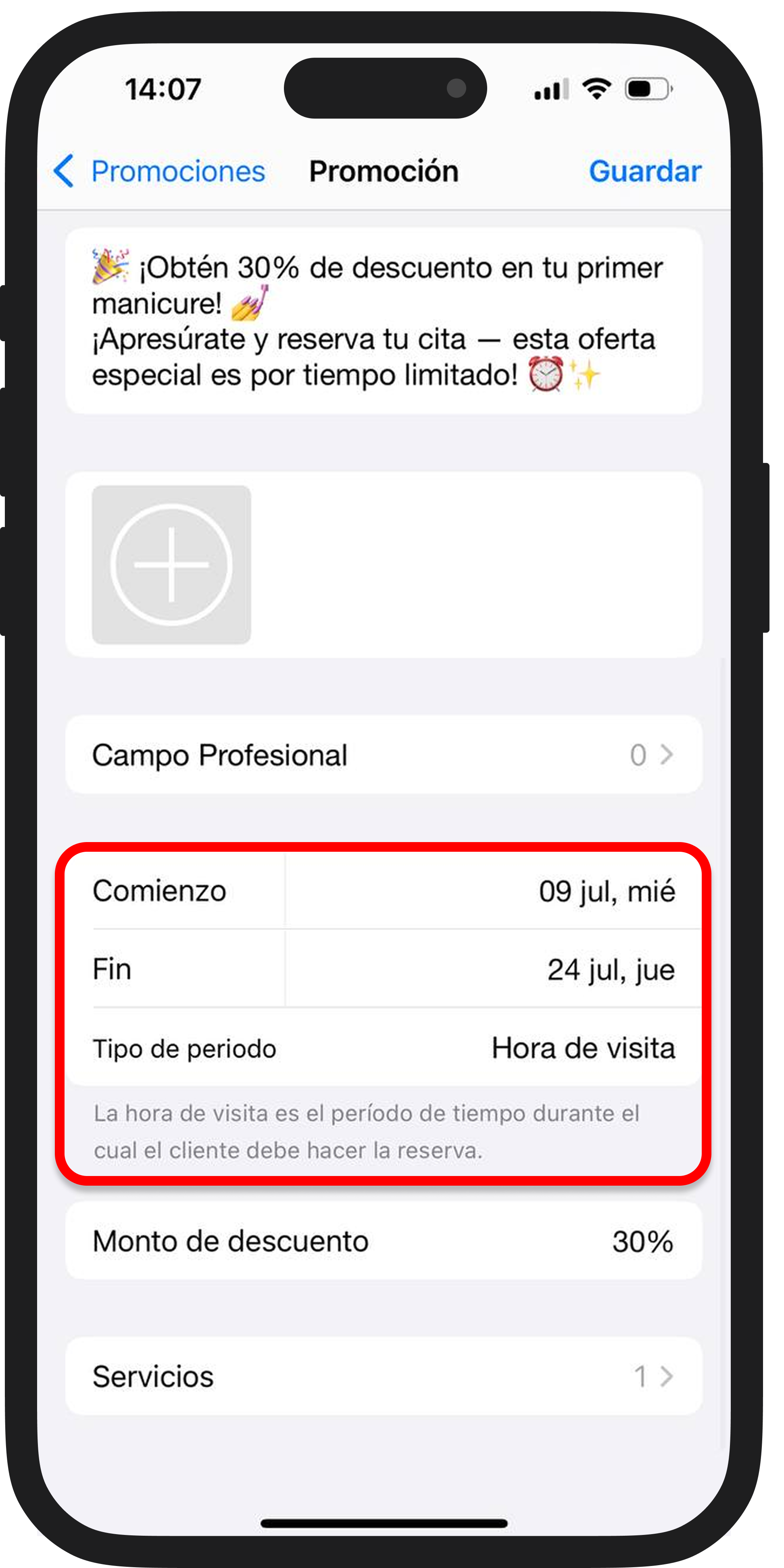Save the promotion with Guardar
The width and height of the screenshot is (784, 1568).
644,171
